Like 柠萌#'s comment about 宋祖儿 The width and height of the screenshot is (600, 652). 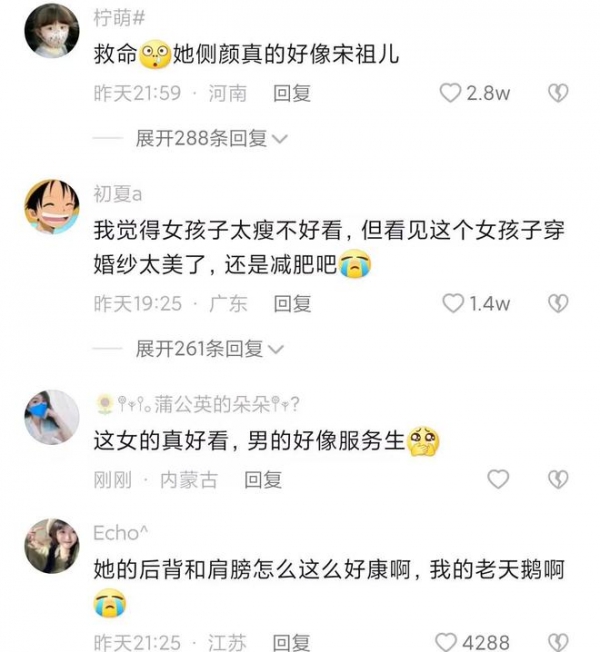(452, 93)
